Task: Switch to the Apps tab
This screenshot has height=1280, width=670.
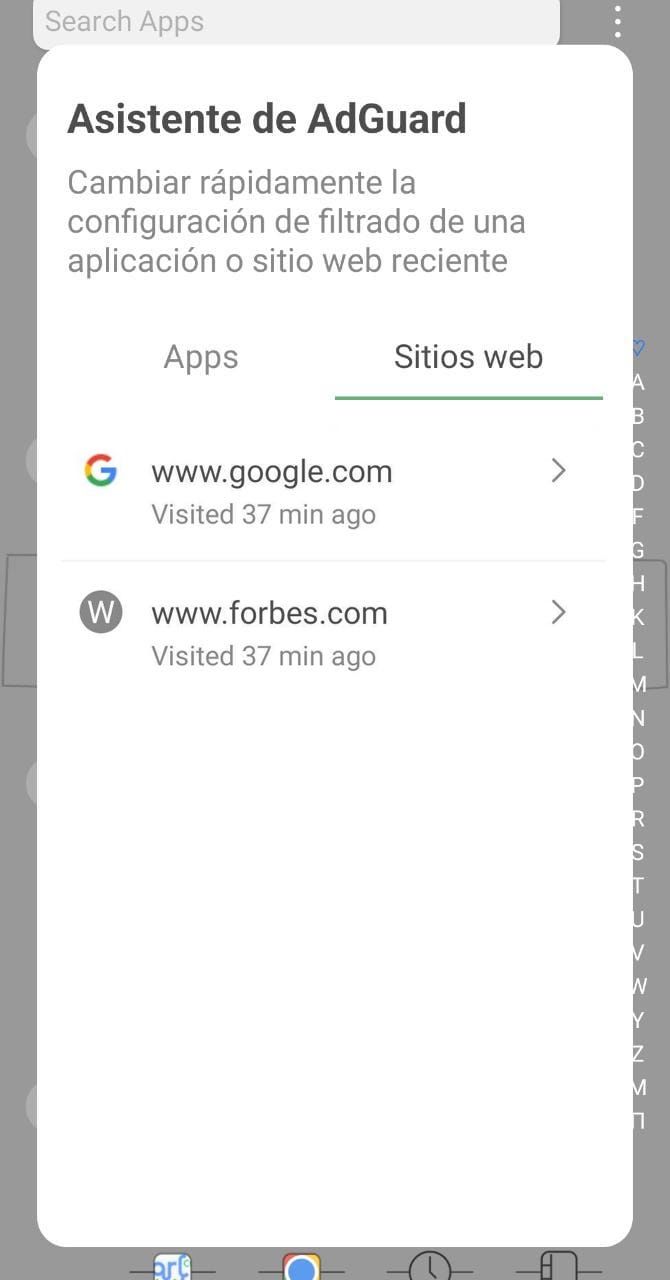Action: tap(201, 358)
